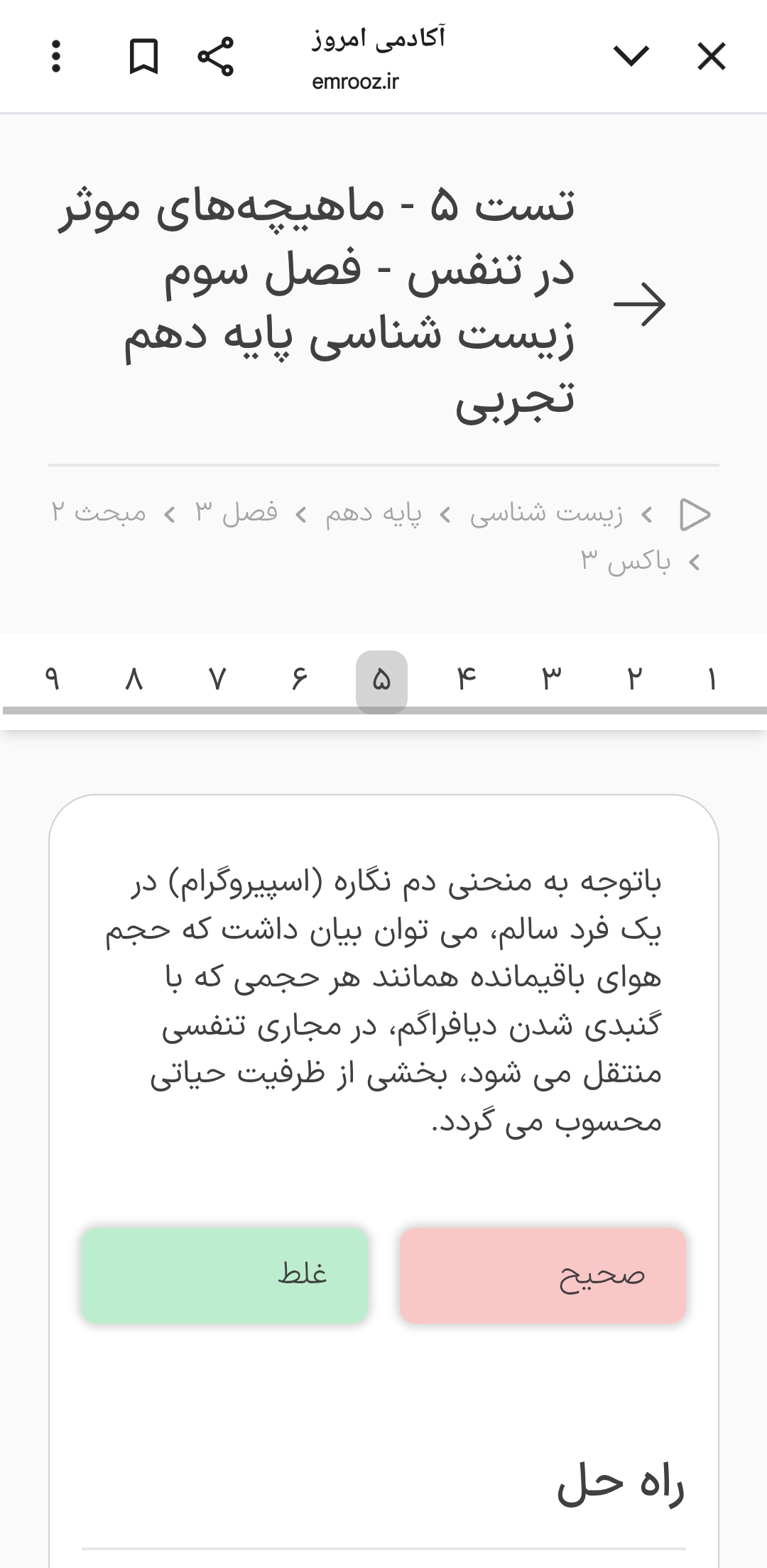Go to question ۶
Viewport: 767px width, 1568px height.
pos(299,680)
